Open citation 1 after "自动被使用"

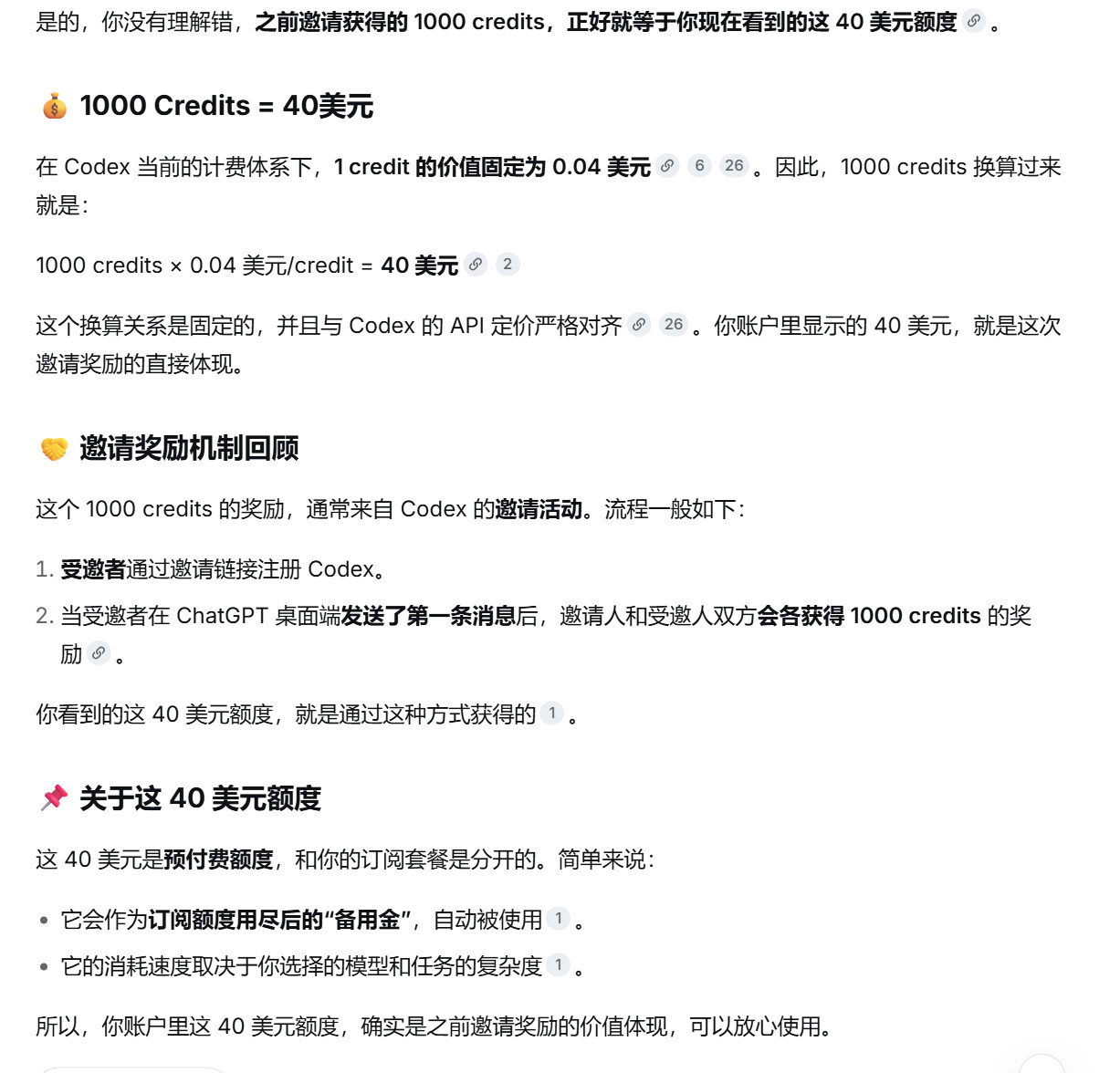[x=559, y=919]
